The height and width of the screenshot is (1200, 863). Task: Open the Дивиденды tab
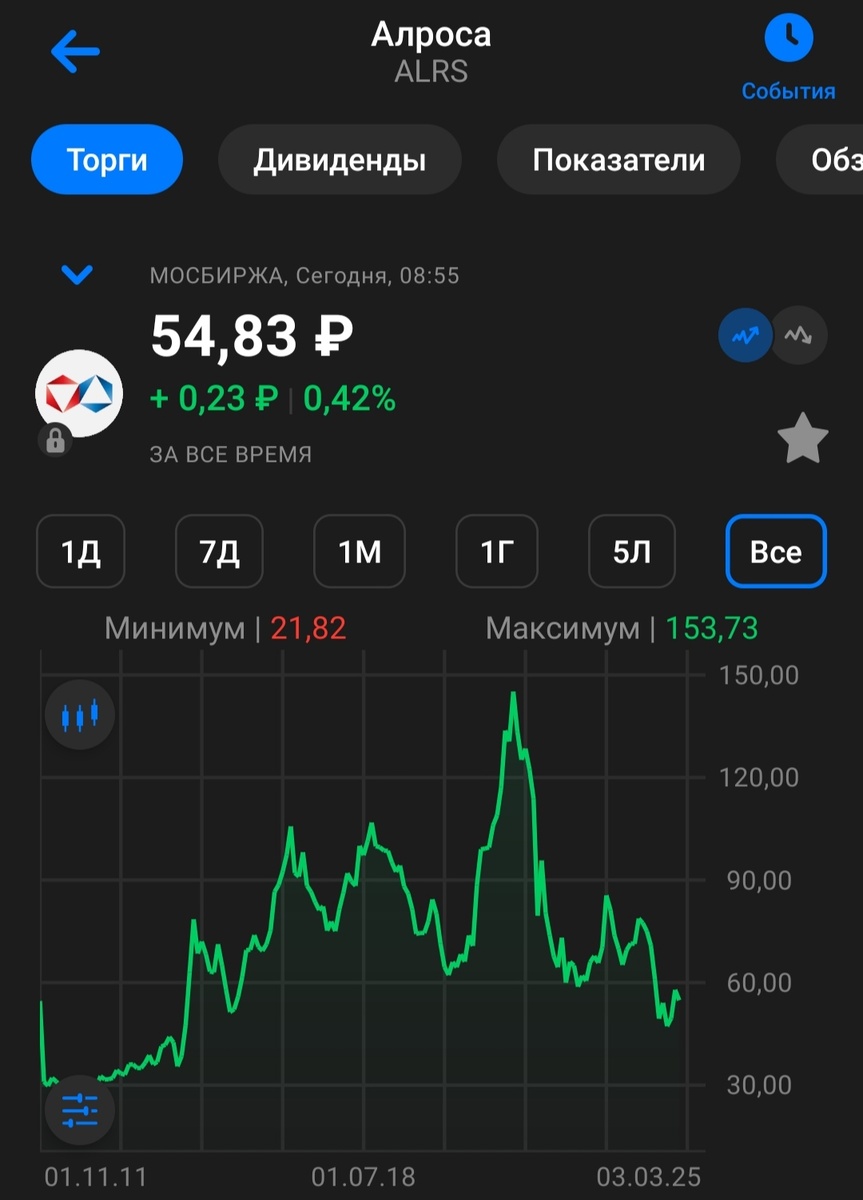[339, 160]
